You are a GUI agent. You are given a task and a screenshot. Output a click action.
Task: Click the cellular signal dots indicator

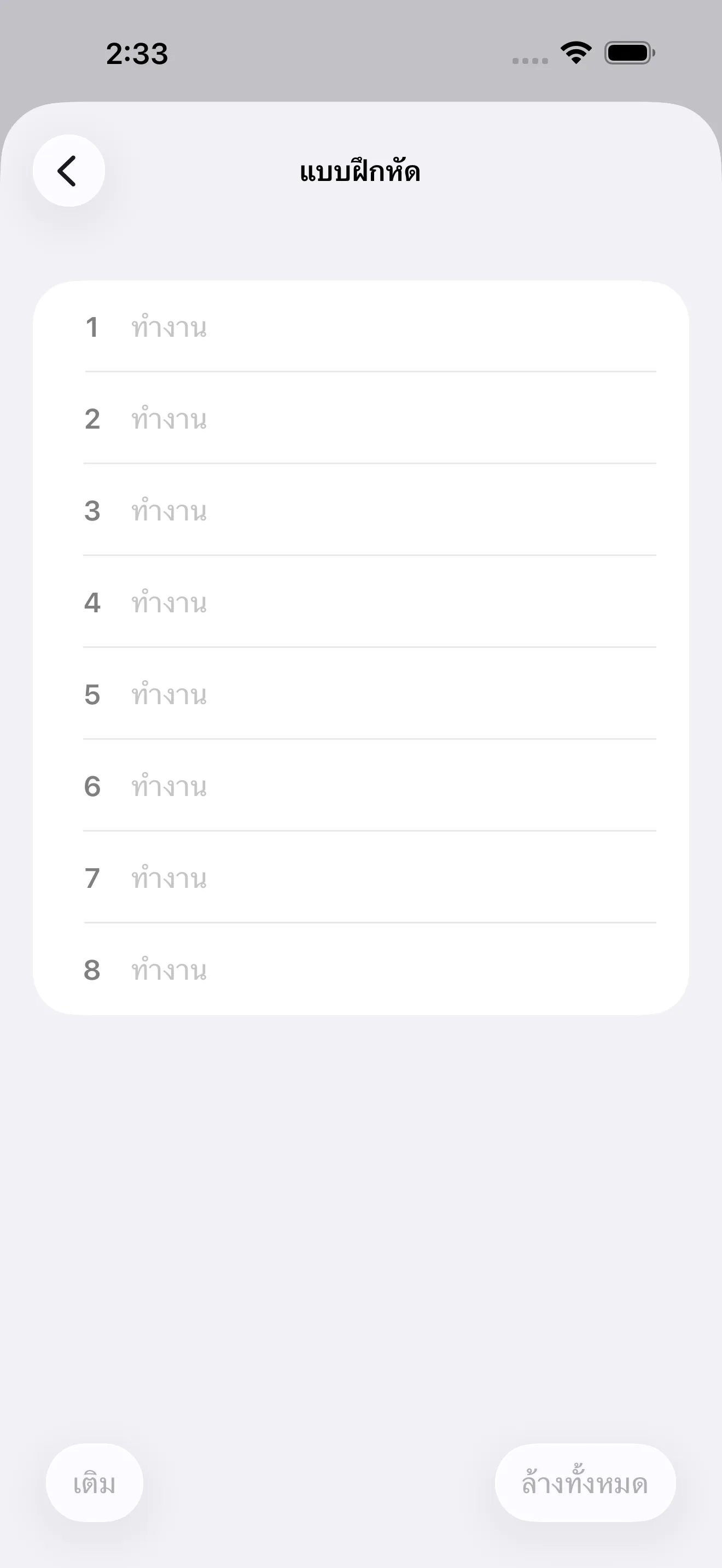[529, 59]
